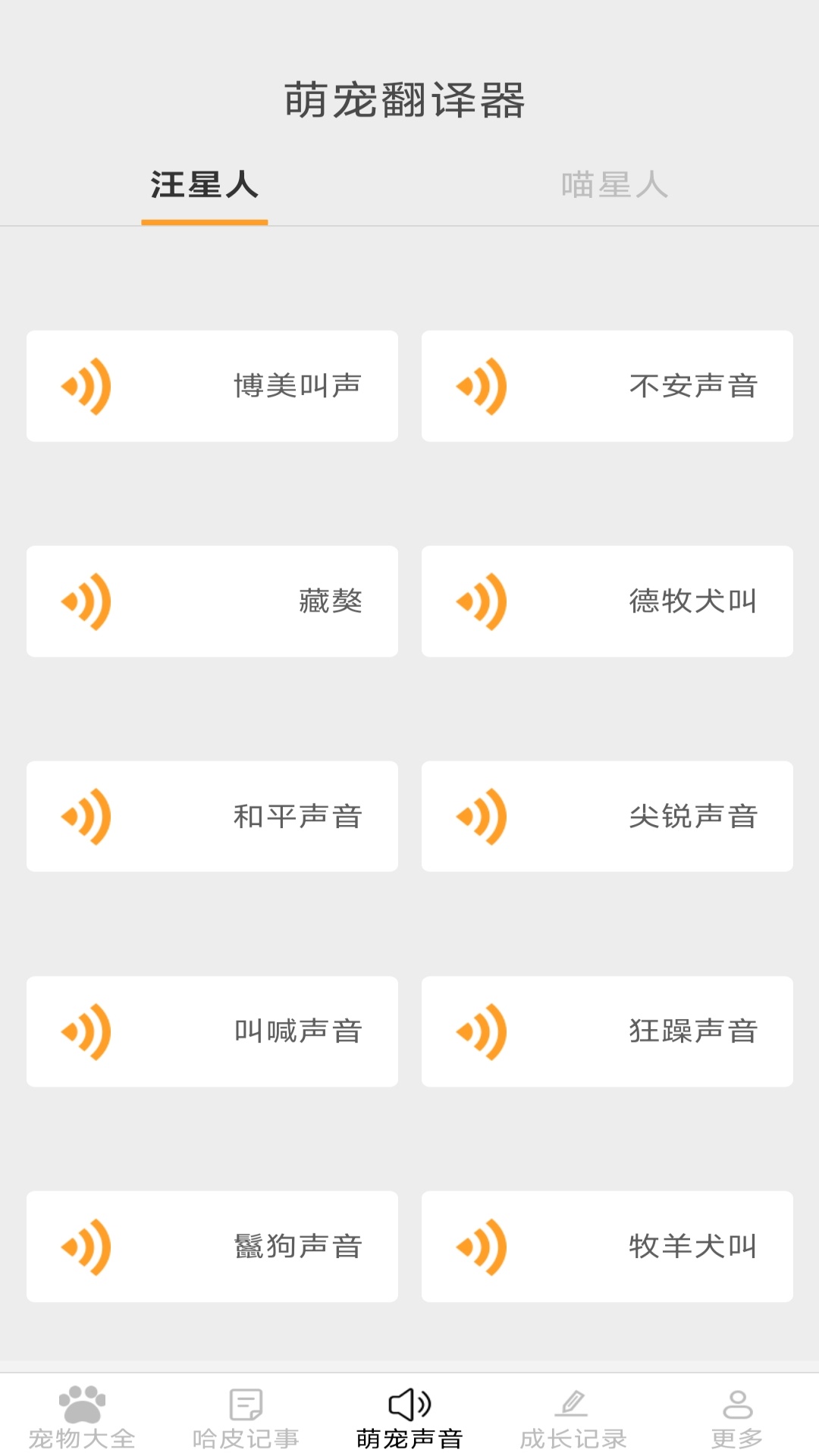Switch to the 更多 tab
The height and width of the screenshot is (1456, 819).
[x=737, y=1417]
